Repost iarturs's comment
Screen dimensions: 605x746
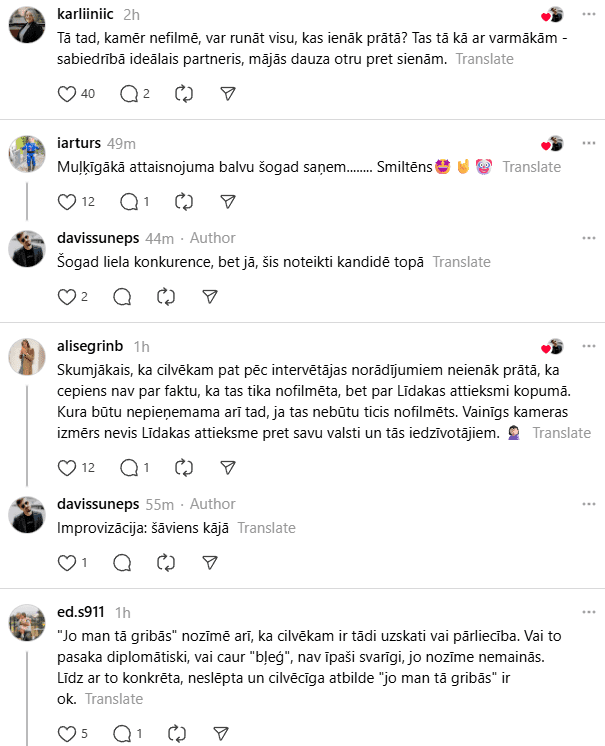click(x=183, y=201)
